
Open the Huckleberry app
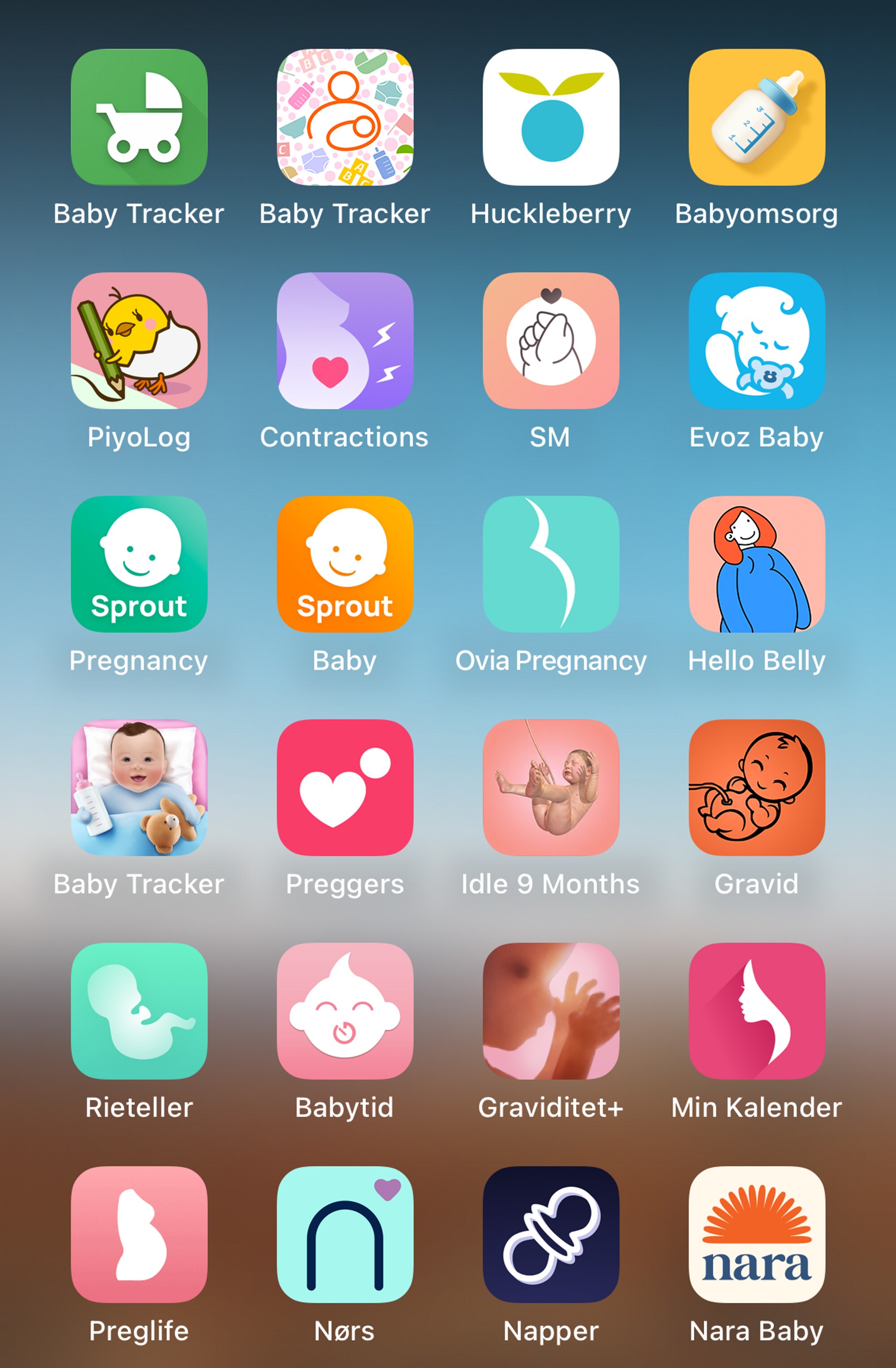click(x=551, y=117)
